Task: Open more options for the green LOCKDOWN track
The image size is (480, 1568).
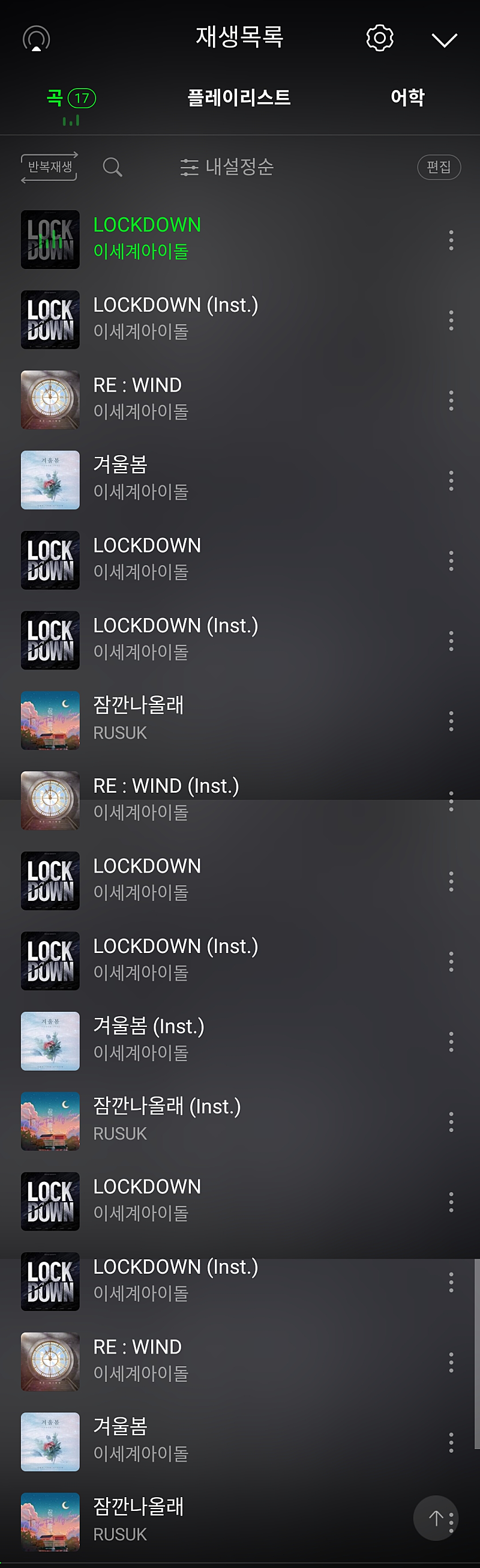Action: pyautogui.click(x=451, y=240)
